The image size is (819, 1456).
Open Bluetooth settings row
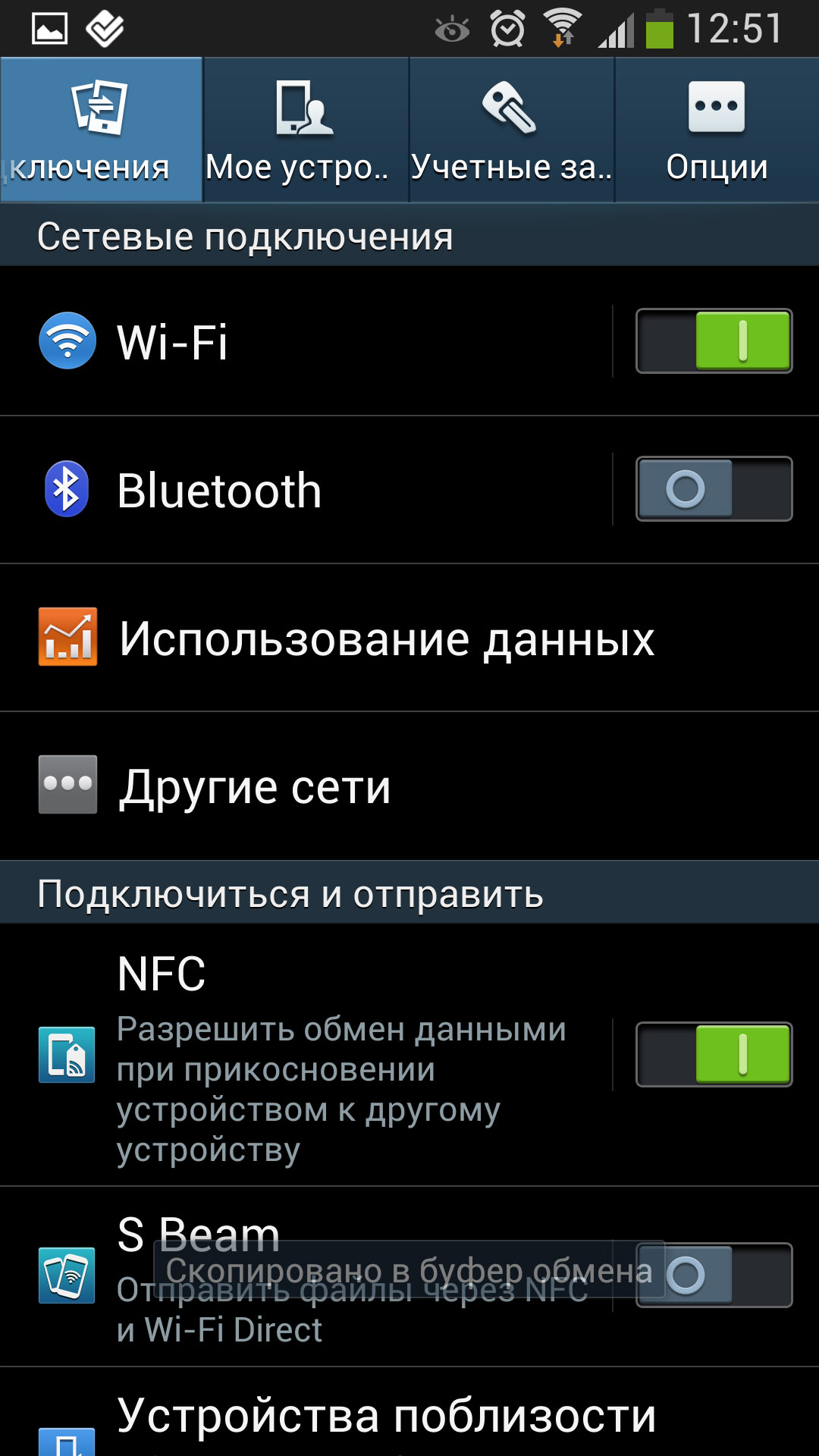[x=306, y=490]
